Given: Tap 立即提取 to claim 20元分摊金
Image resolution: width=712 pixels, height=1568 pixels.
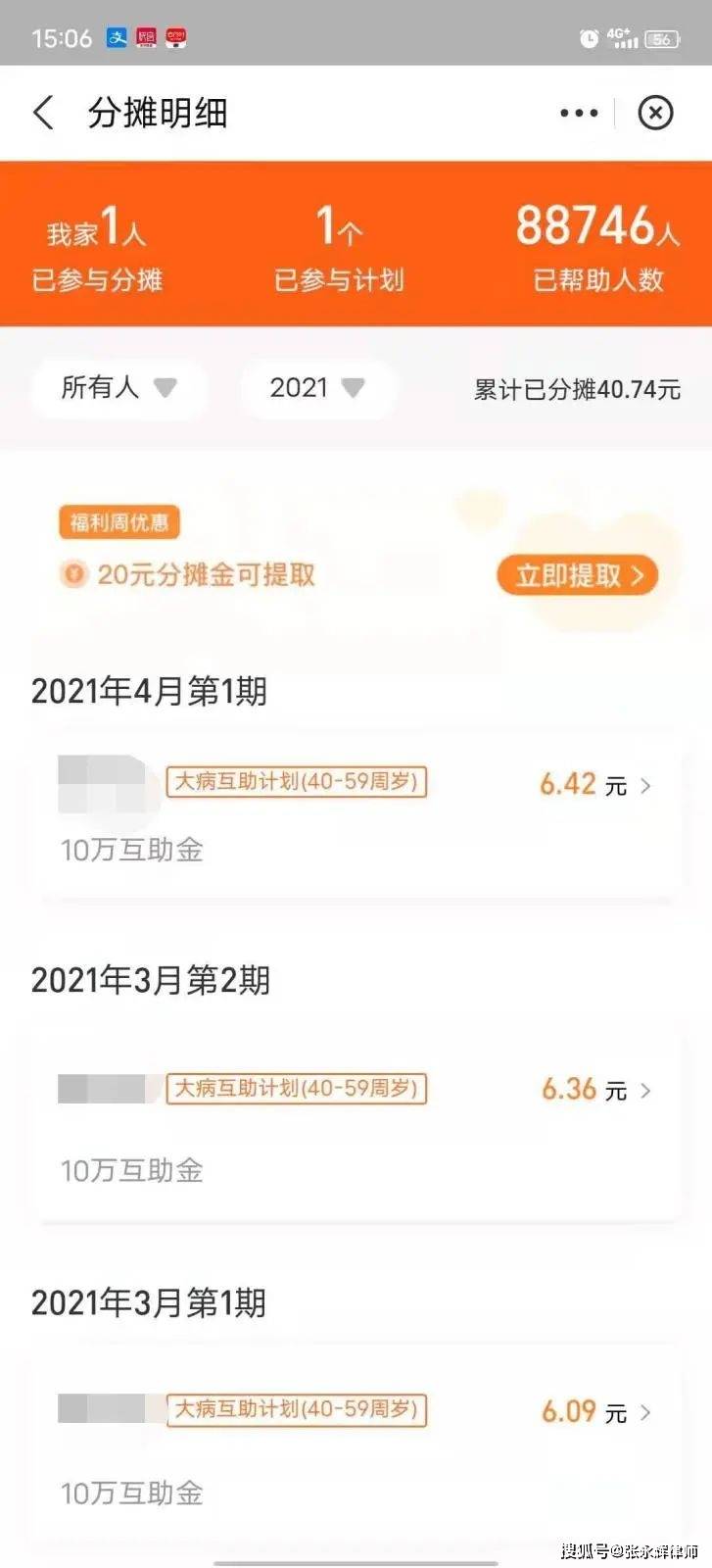Looking at the screenshot, I should [577, 575].
